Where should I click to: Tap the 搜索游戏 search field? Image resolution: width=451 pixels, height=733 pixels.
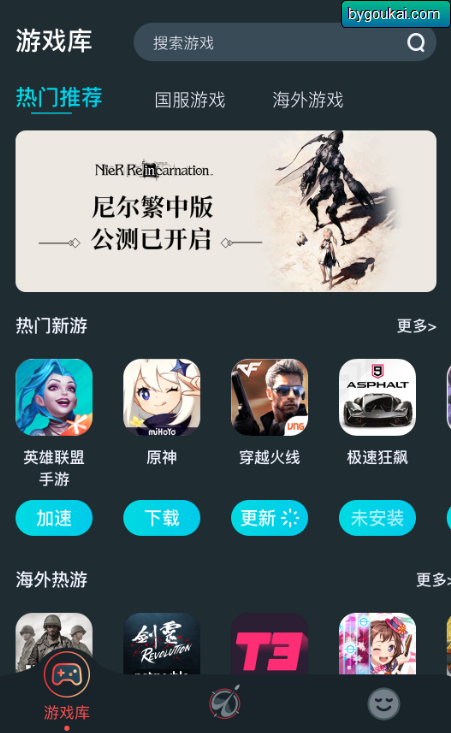(285, 42)
